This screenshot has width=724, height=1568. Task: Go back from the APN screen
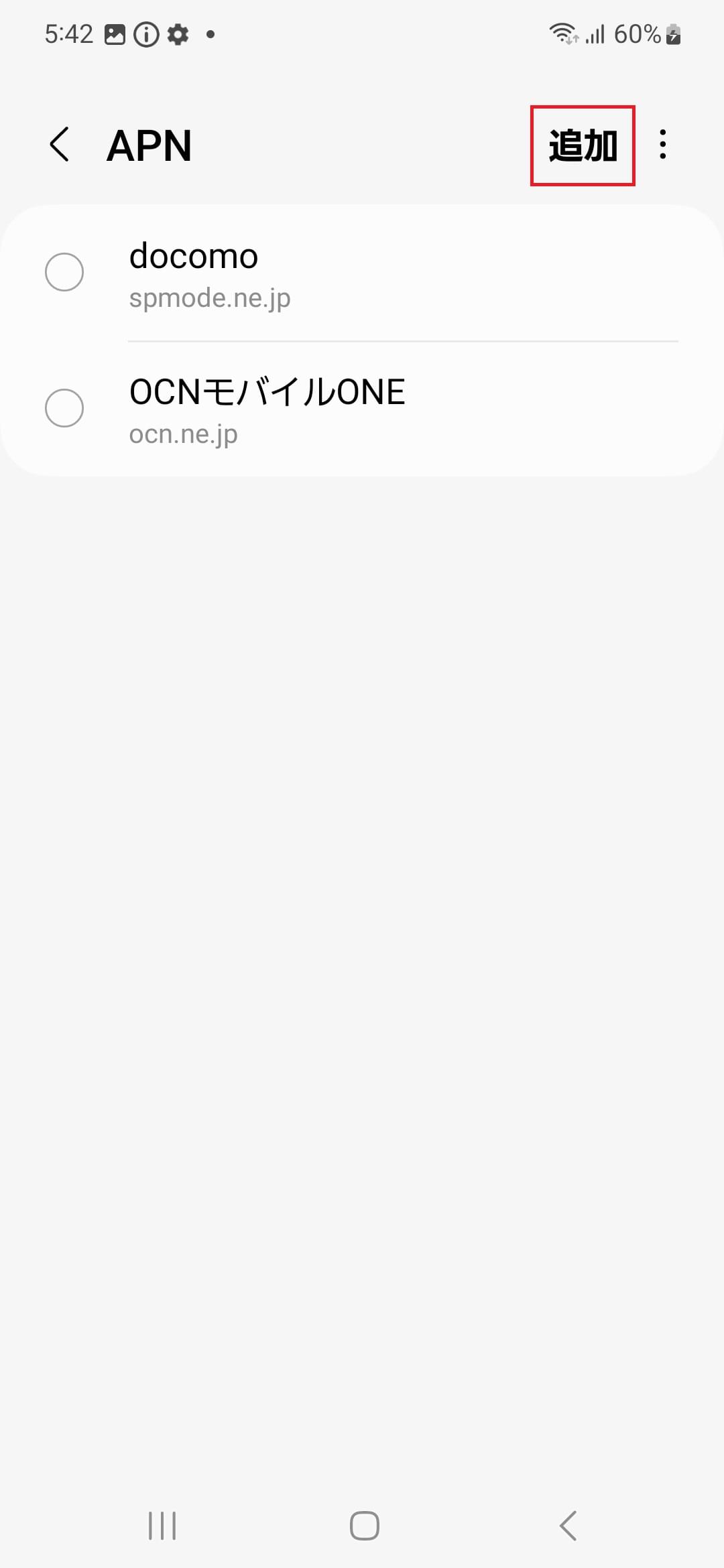60,145
